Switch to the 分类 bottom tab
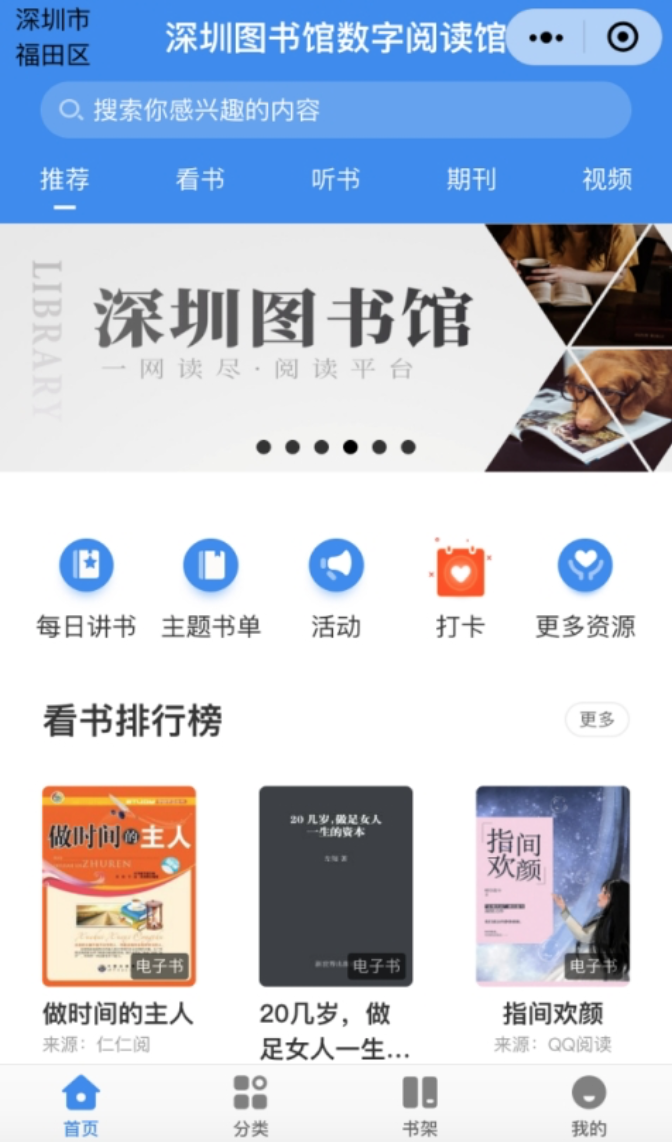 [251, 1105]
